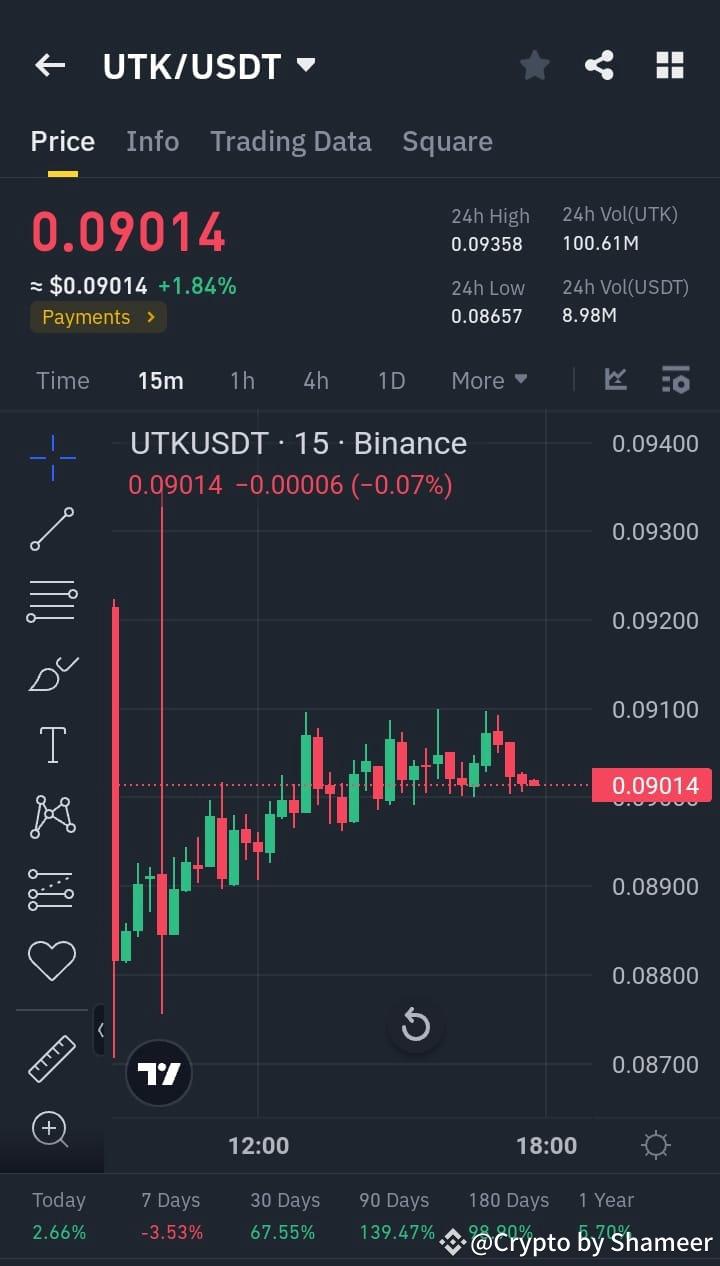
Task: Collapse the drawing toolbar with the chevron
Action: [x=101, y=1030]
